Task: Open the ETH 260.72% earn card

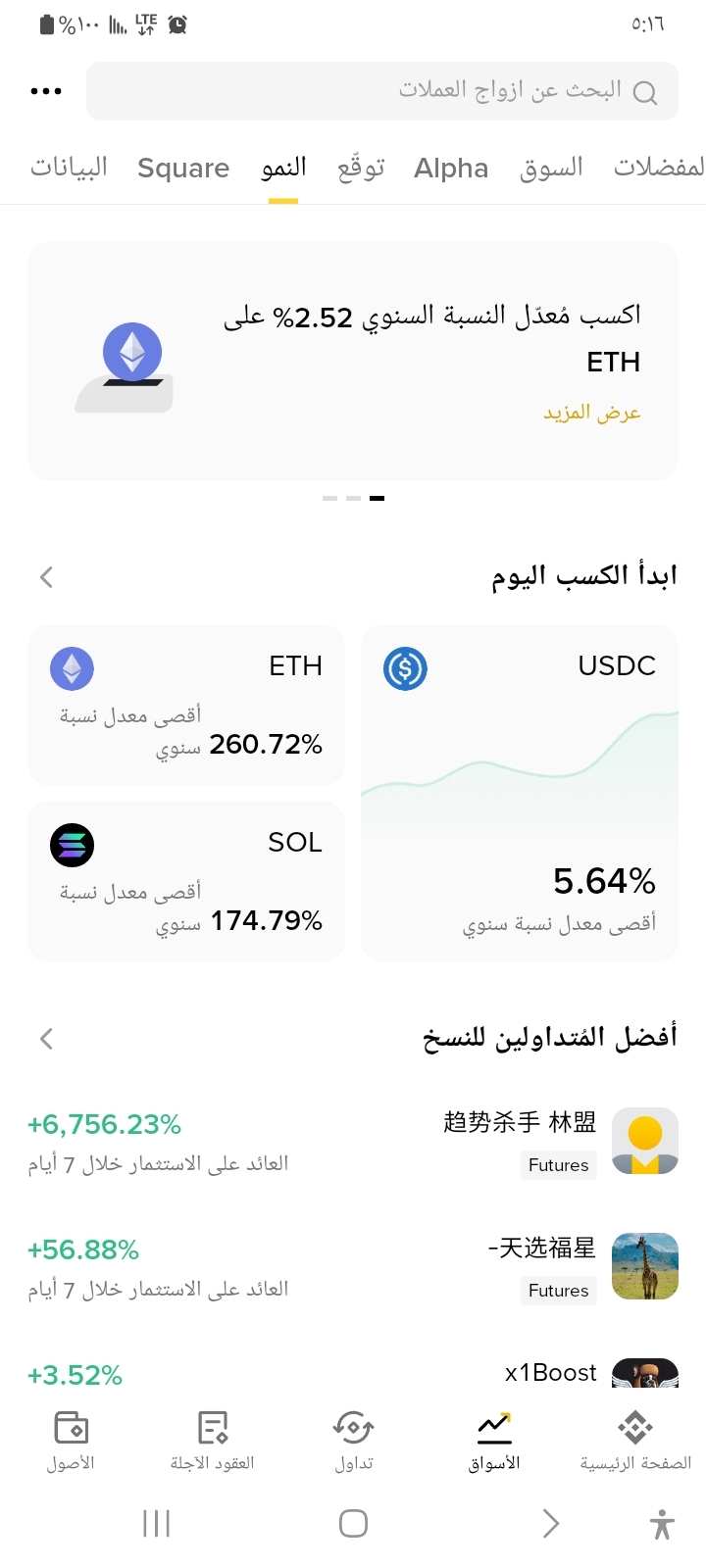Action: coord(186,706)
